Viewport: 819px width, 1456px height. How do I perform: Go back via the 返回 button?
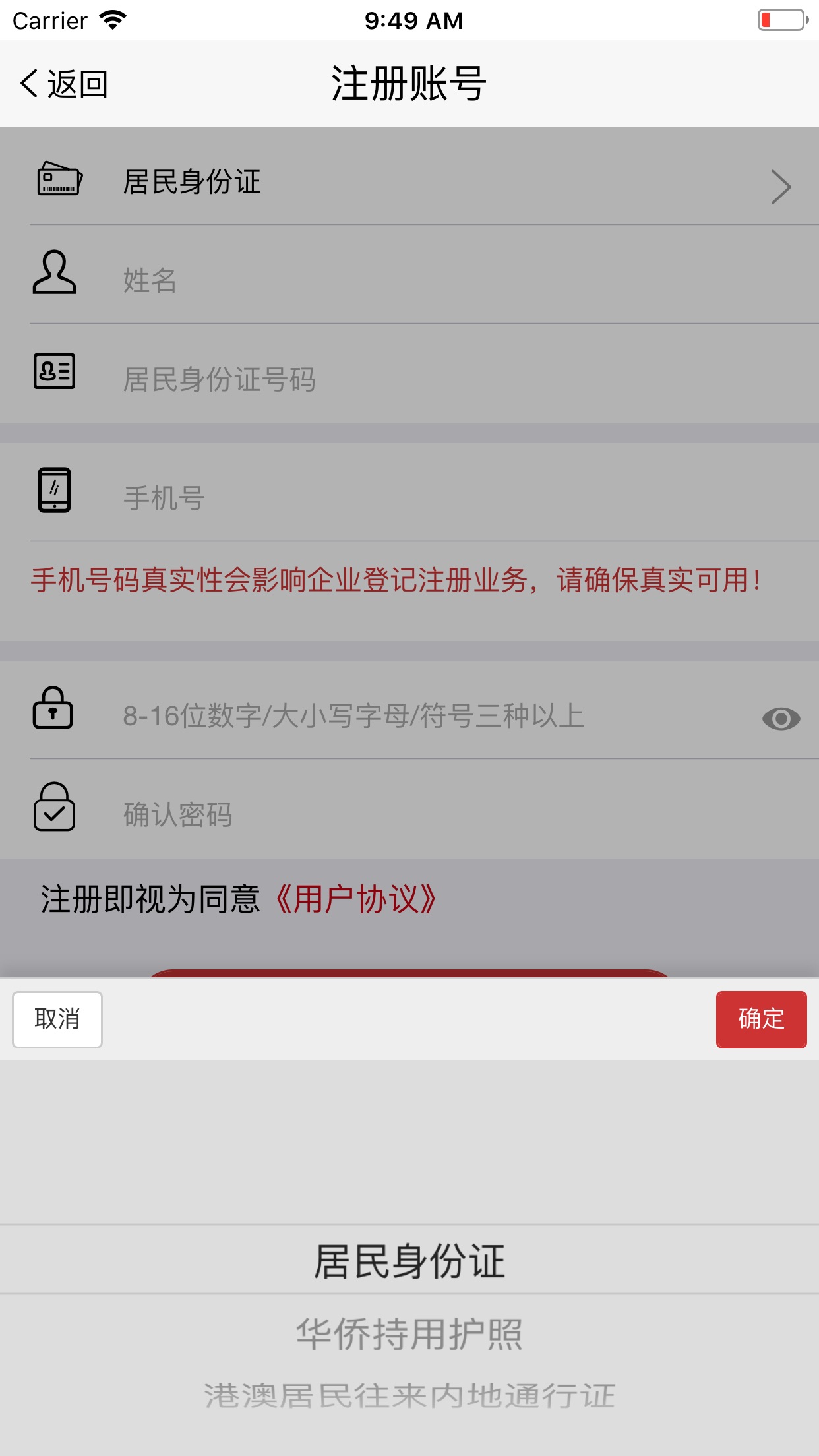(x=64, y=84)
